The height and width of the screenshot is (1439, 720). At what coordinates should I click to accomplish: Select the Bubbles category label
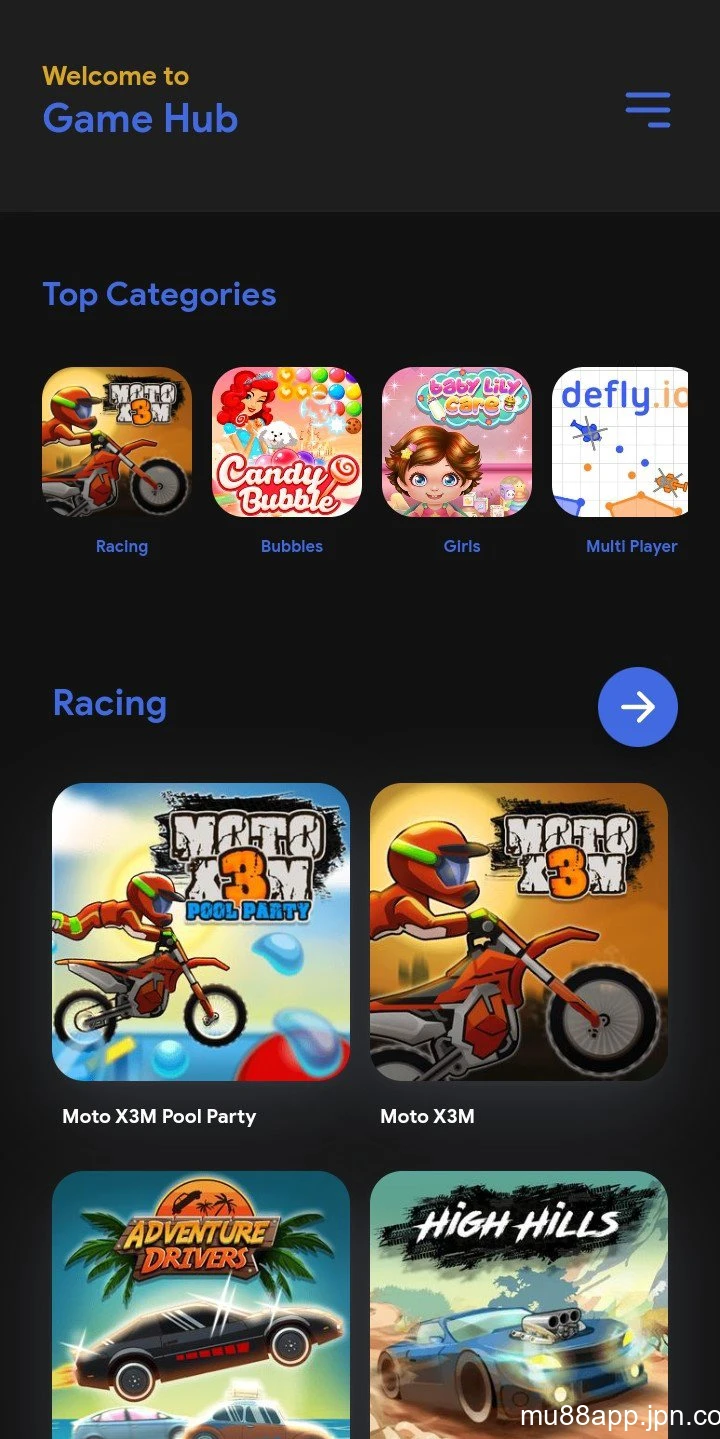(291, 546)
